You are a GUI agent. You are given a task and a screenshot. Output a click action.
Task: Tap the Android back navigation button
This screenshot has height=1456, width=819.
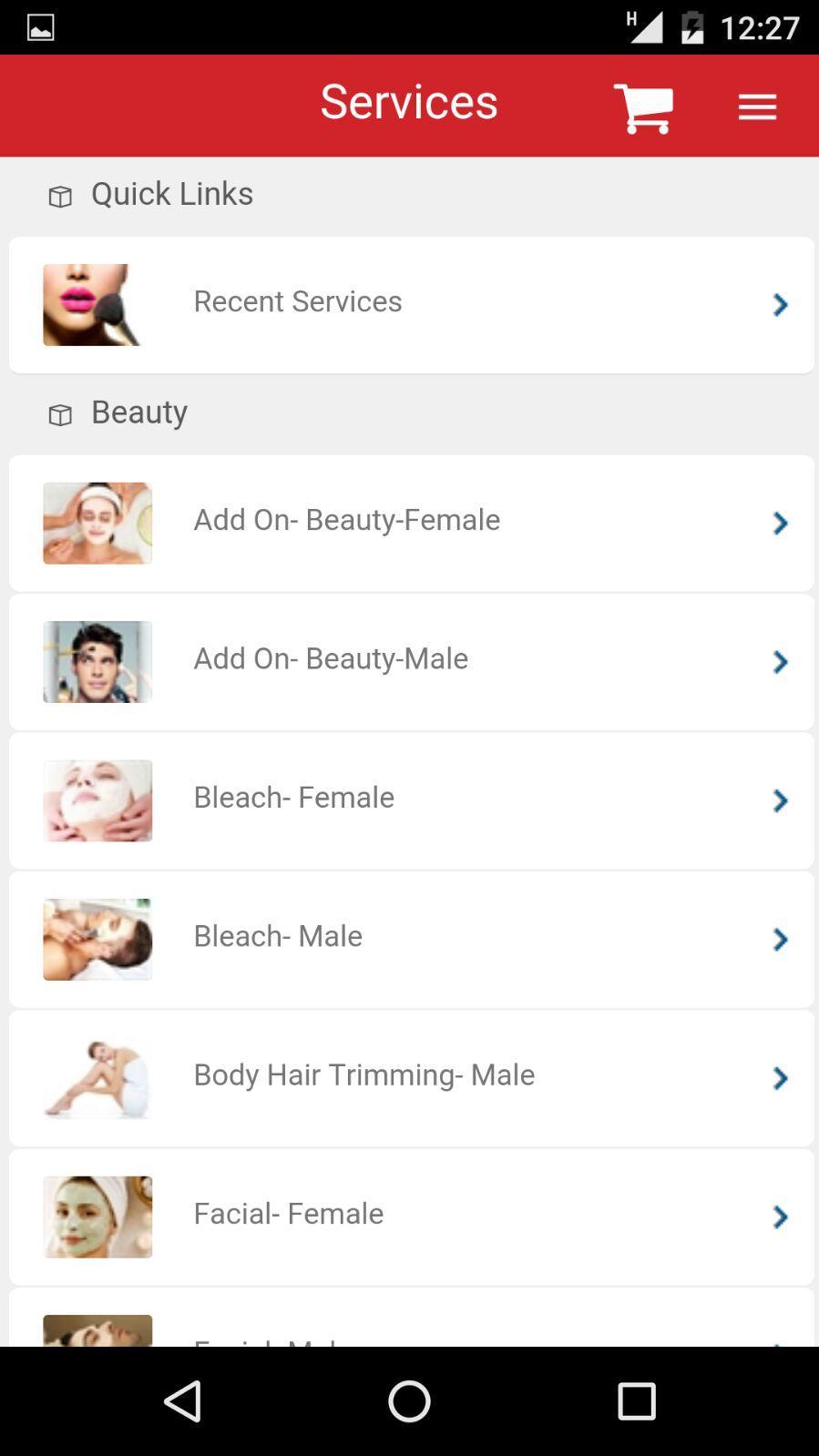[x=182, y=1400]
